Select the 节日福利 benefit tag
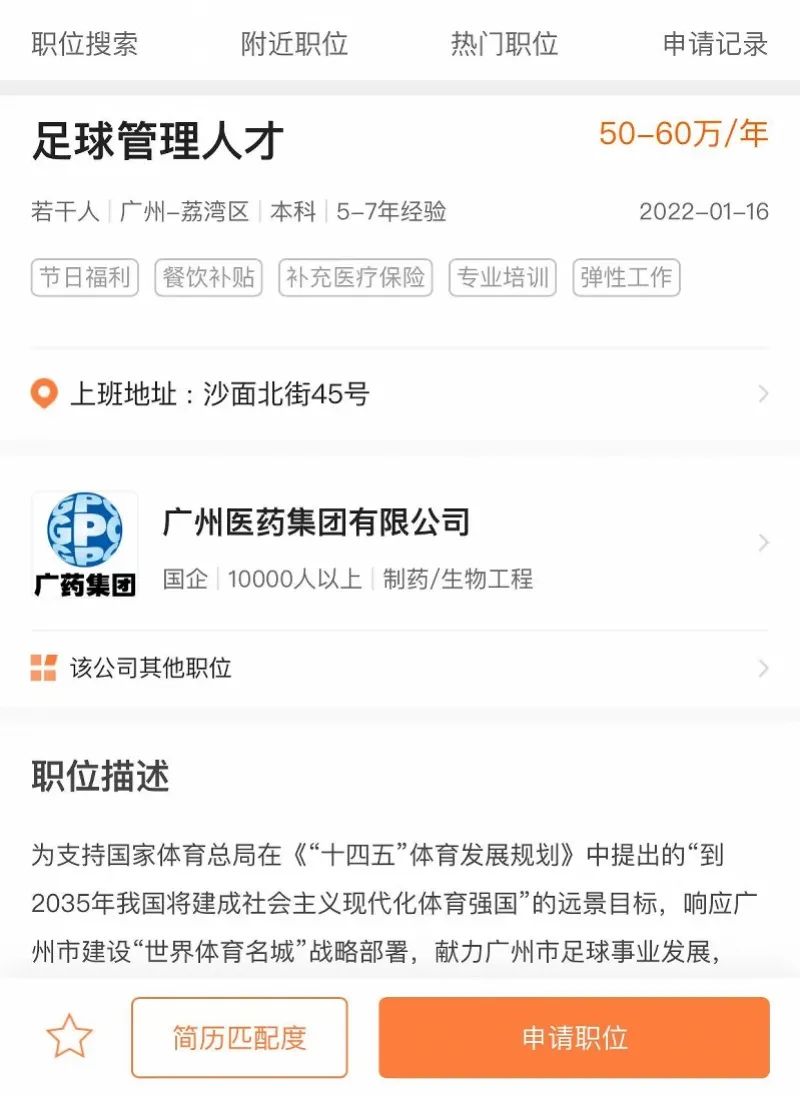Image resolution: width=800 pixels, height=1096 pixels. click(x=84, y=278)
